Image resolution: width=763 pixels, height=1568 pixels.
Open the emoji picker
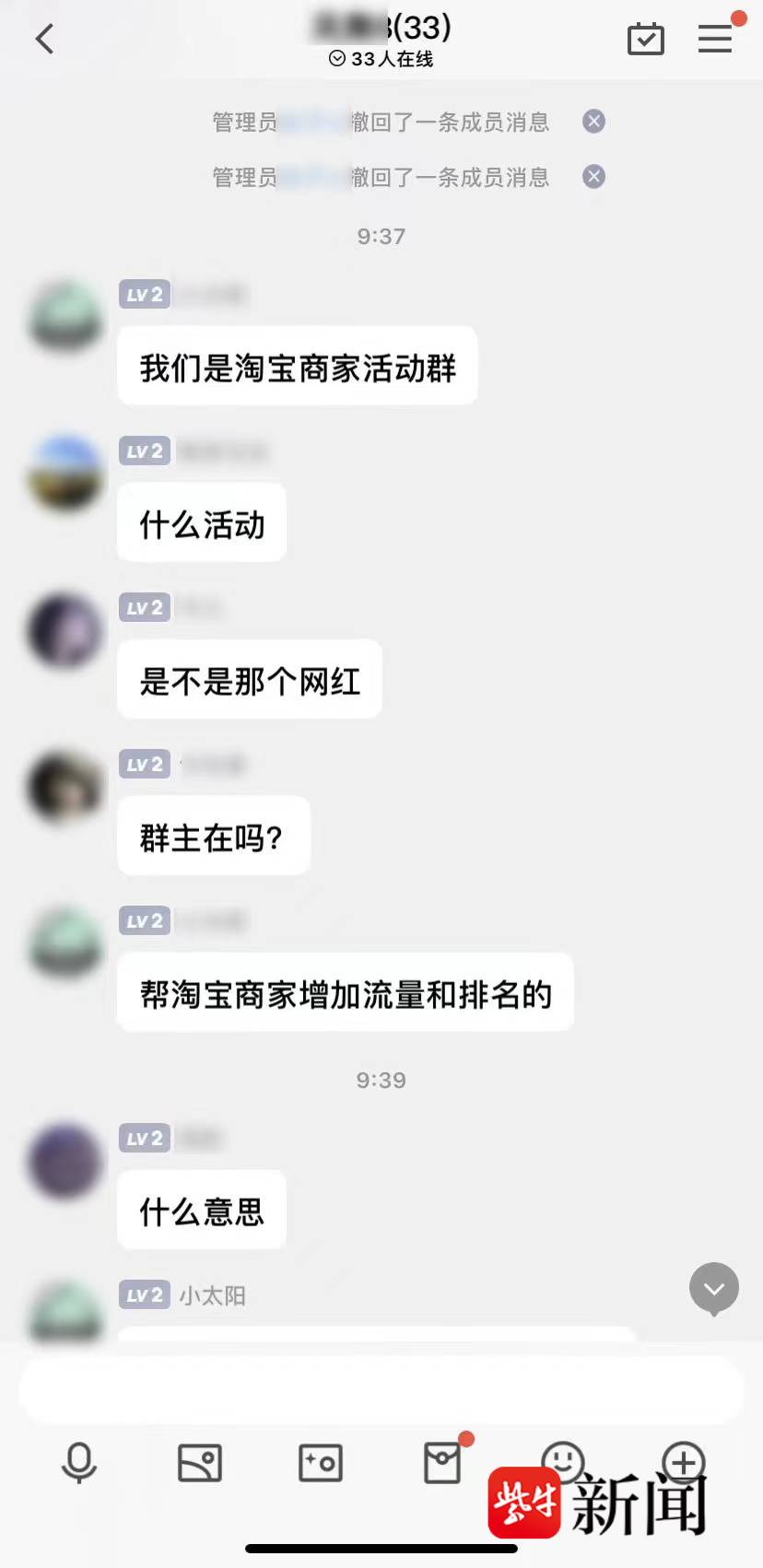click(562, 1459)
